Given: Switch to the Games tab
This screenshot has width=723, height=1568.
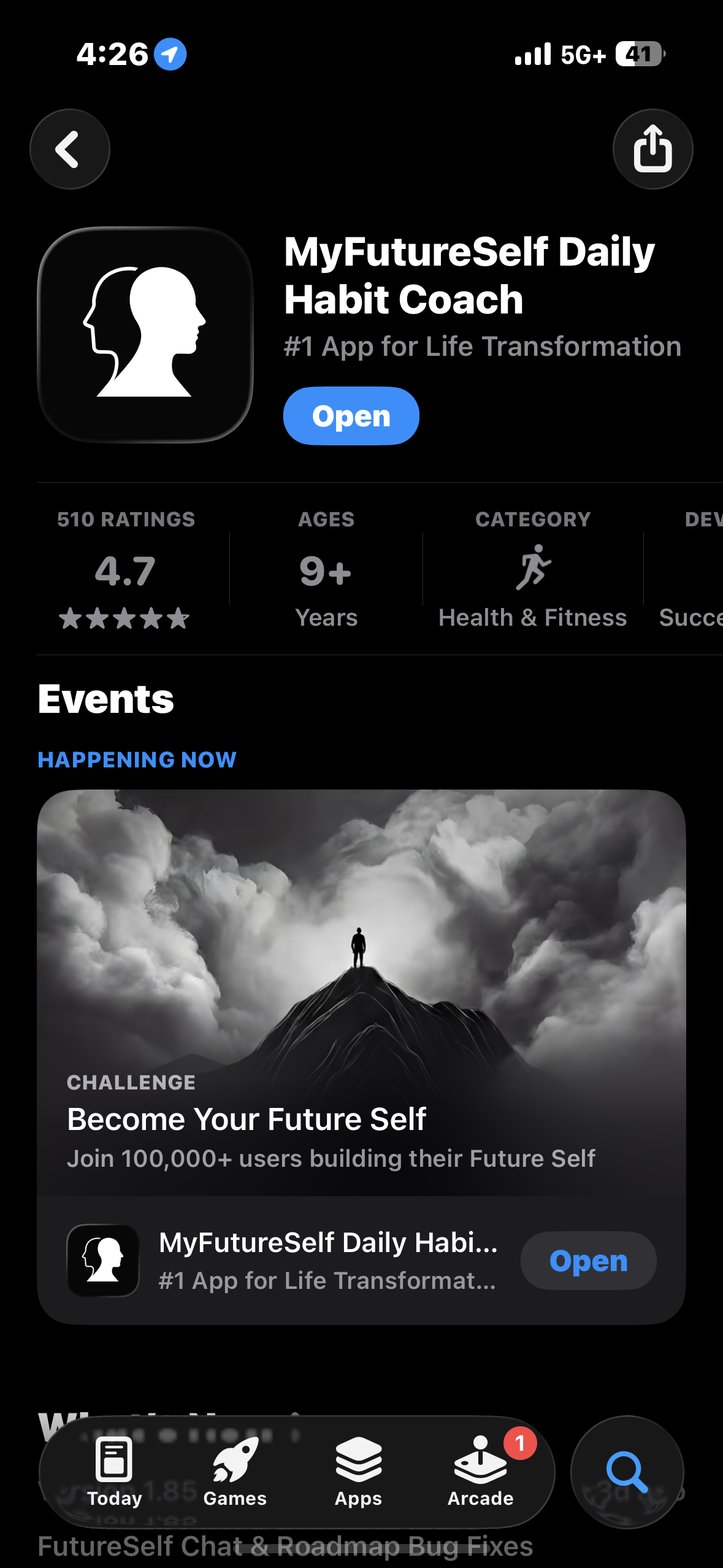Looking at the screenshot, I should [235, 1472].
